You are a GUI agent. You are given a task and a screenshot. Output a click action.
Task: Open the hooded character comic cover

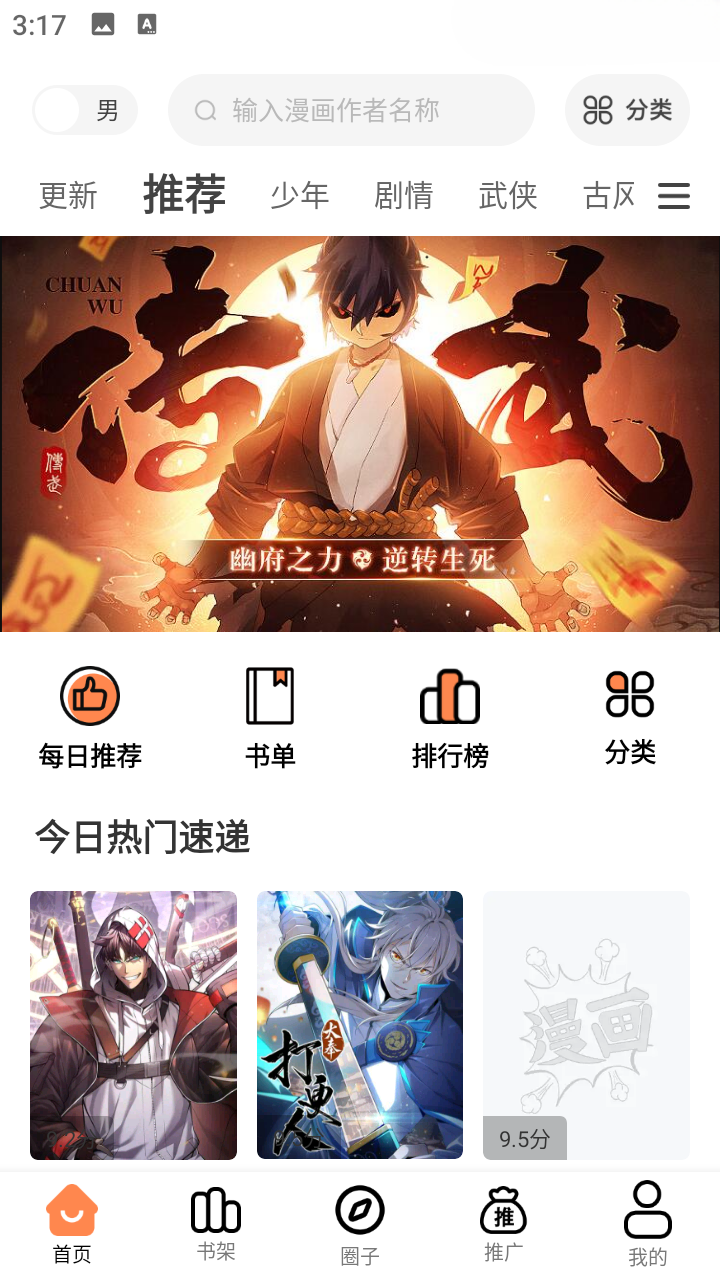click(x=133, y=1025)
